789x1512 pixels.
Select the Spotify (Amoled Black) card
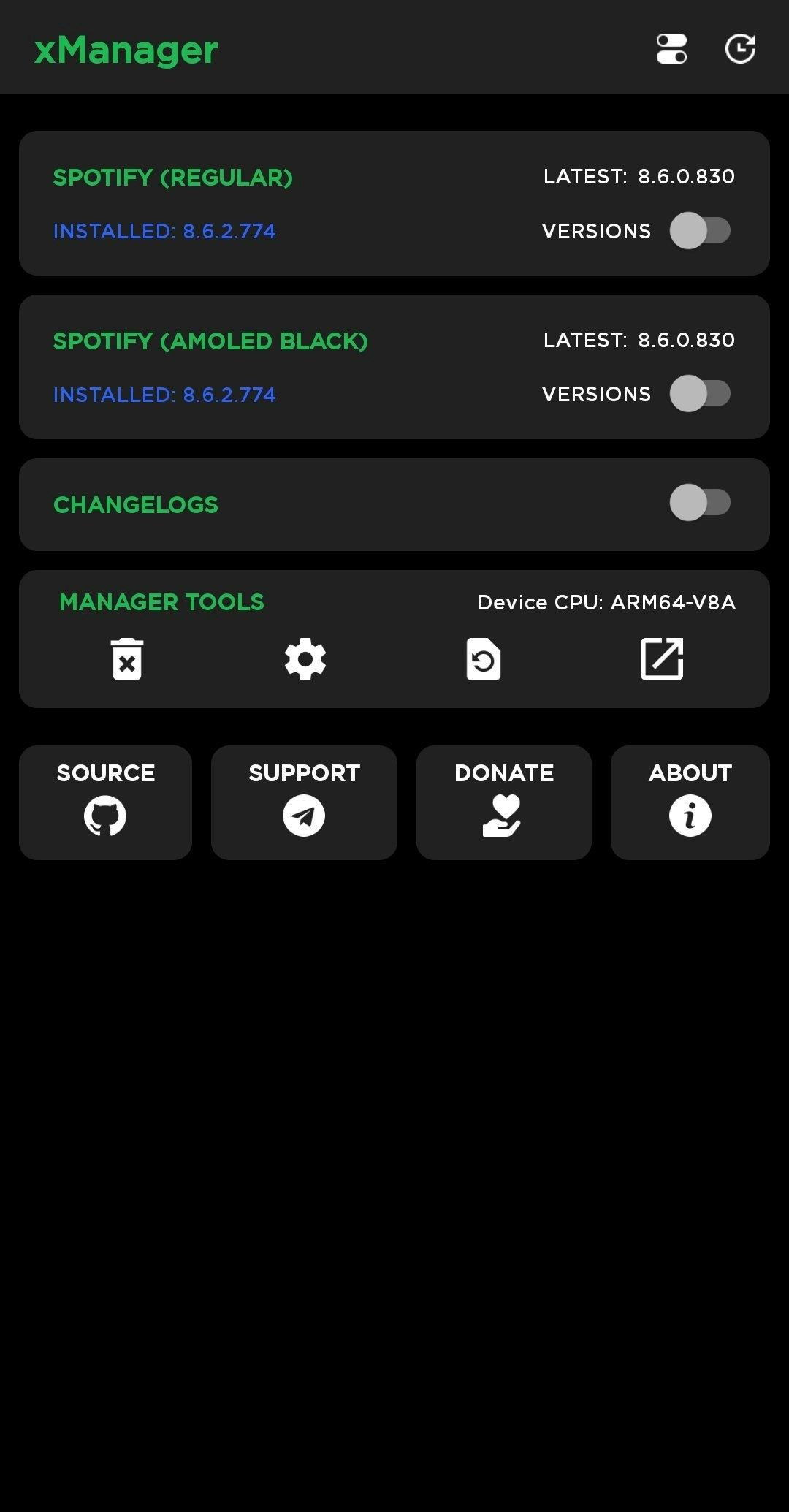coord(292,365)
